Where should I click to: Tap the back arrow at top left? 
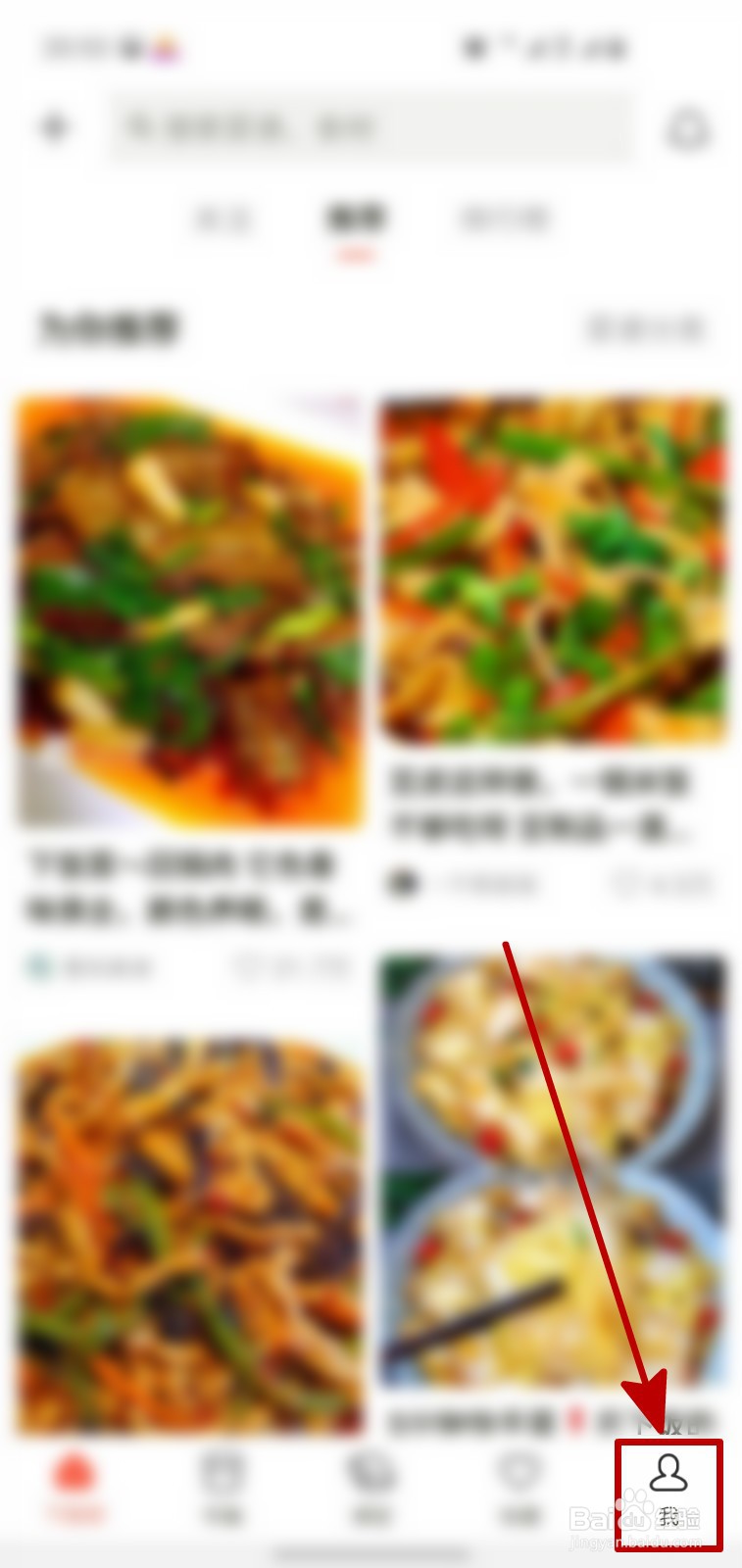coord(56,127)
